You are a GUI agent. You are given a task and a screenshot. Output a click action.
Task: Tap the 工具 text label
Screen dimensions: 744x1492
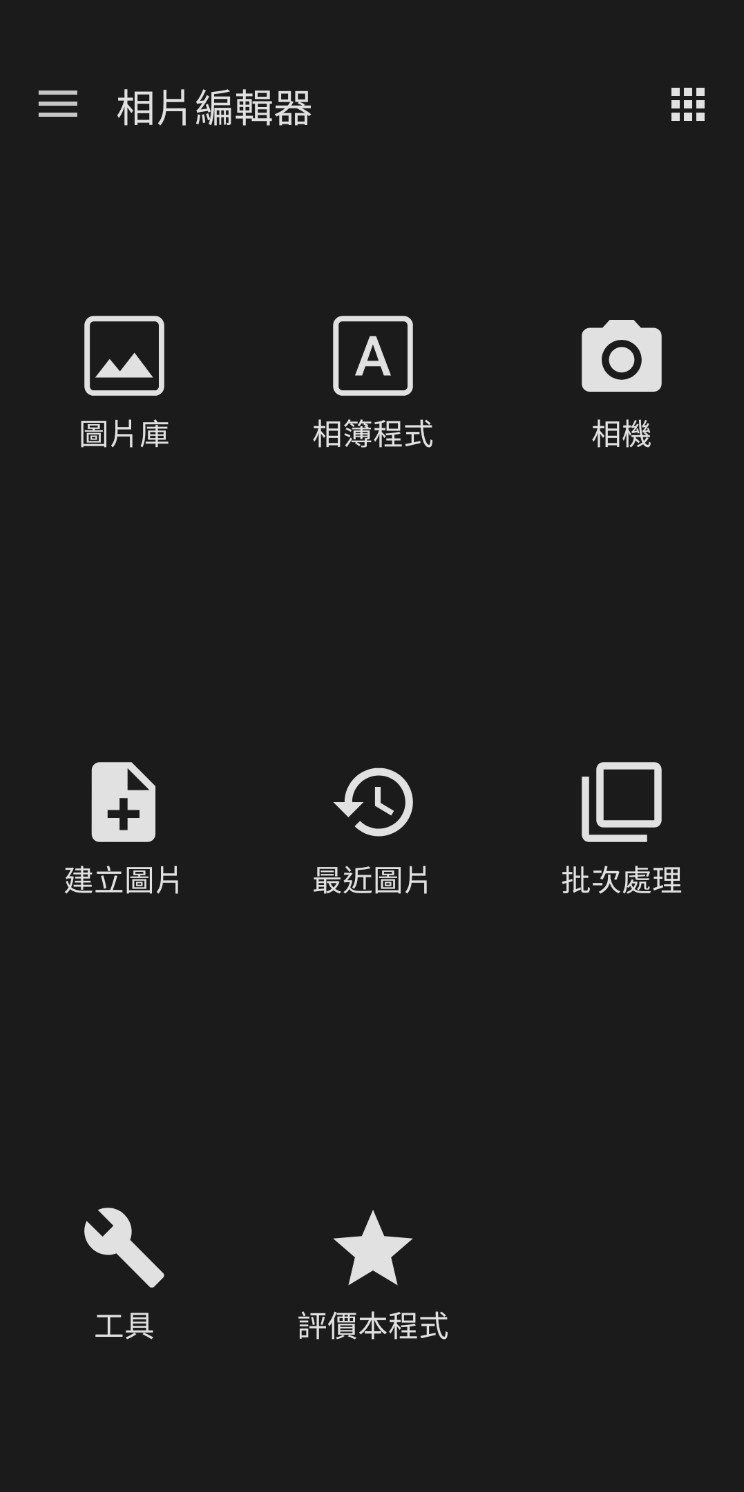[x=124, y=1327]
